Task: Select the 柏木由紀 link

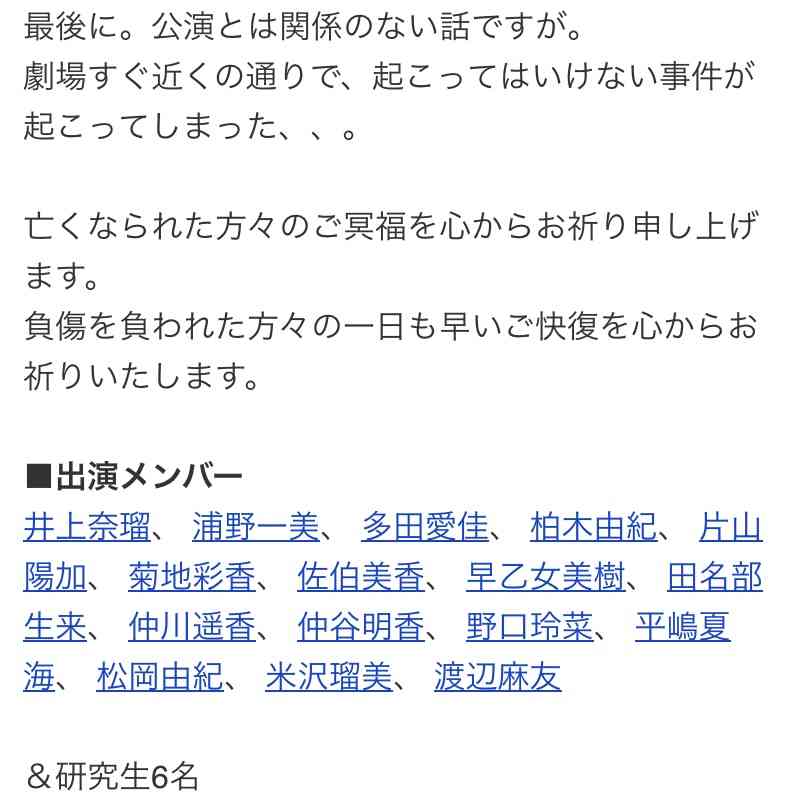Action: (x=593, y=526)
